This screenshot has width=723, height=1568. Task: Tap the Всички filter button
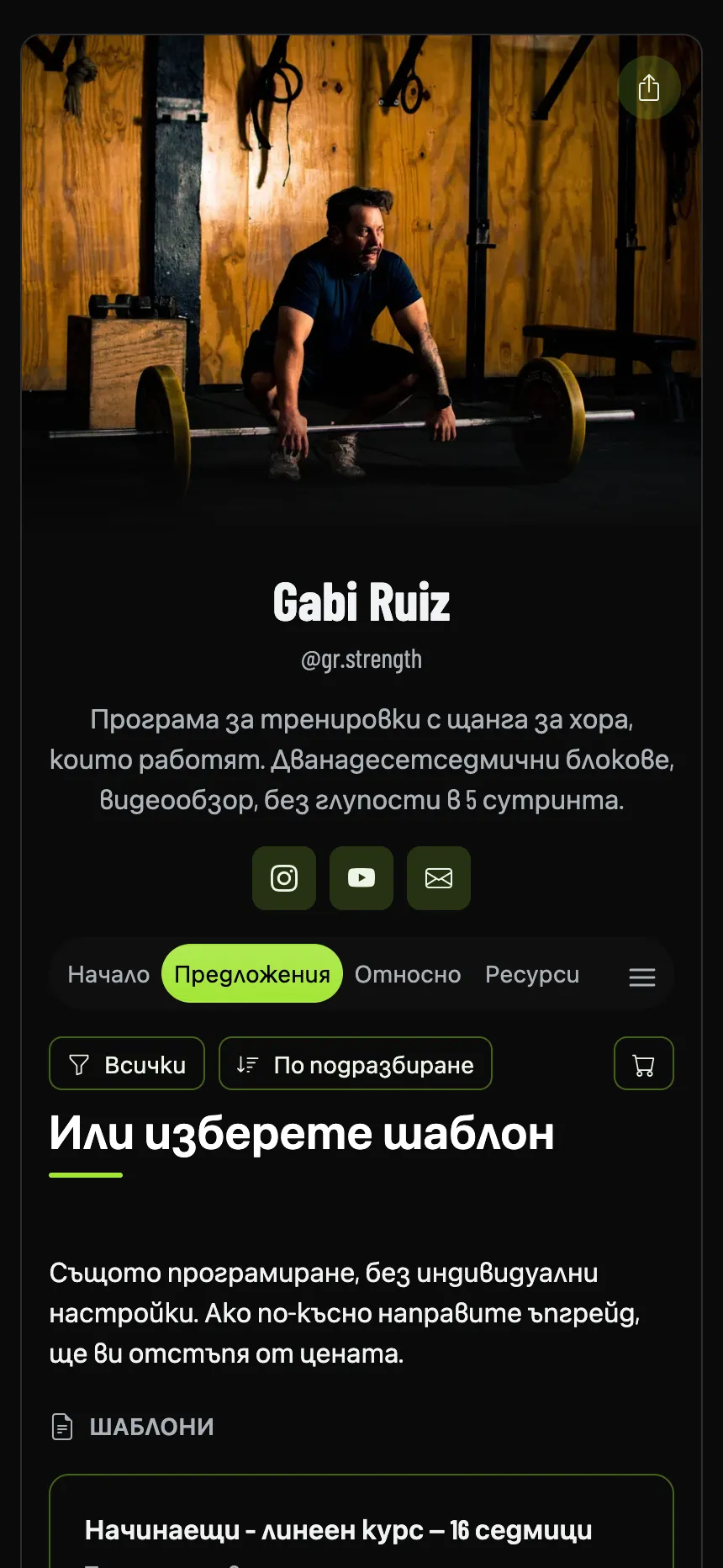tap(127, 1064)
